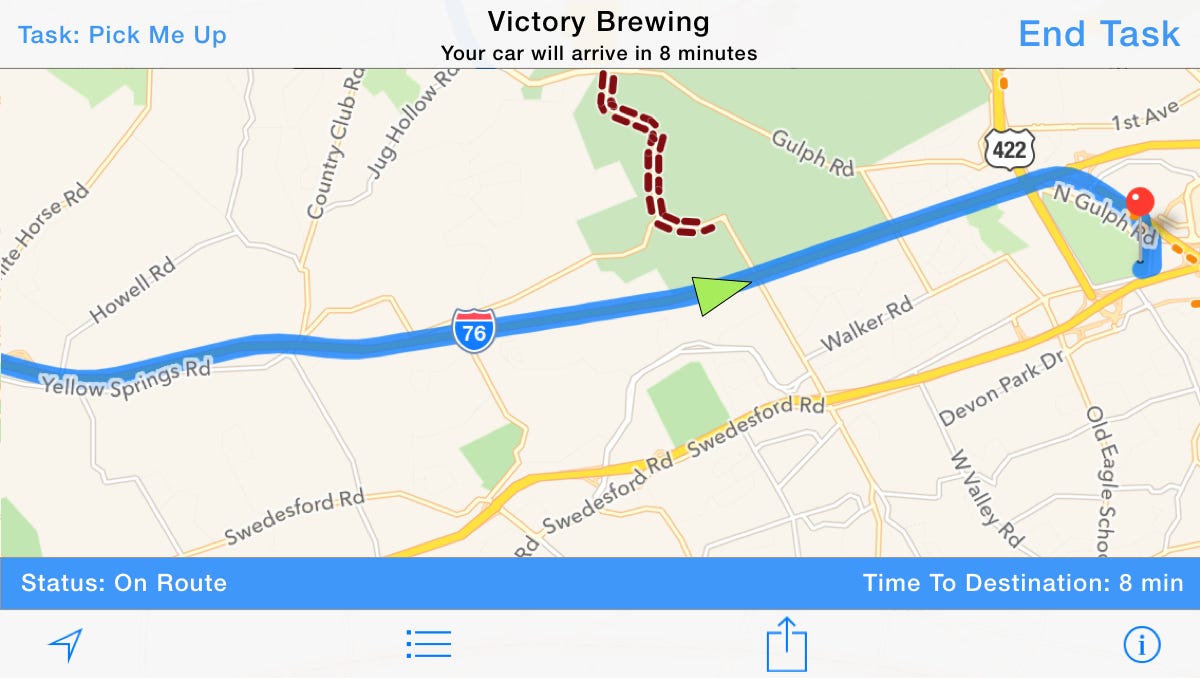Share the current route
This screenshot has width=1200, height=678.
[786, 644]
